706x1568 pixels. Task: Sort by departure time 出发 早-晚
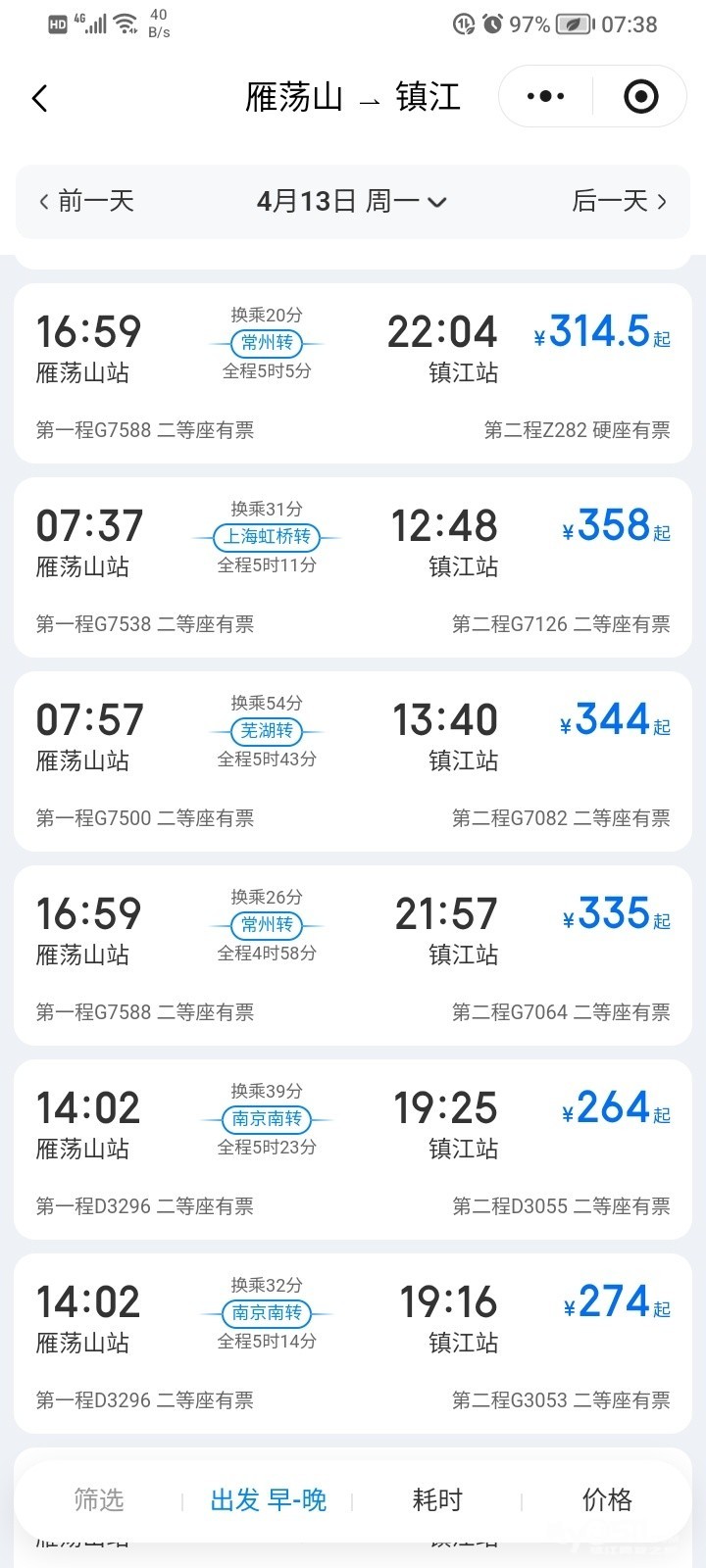268,1499
